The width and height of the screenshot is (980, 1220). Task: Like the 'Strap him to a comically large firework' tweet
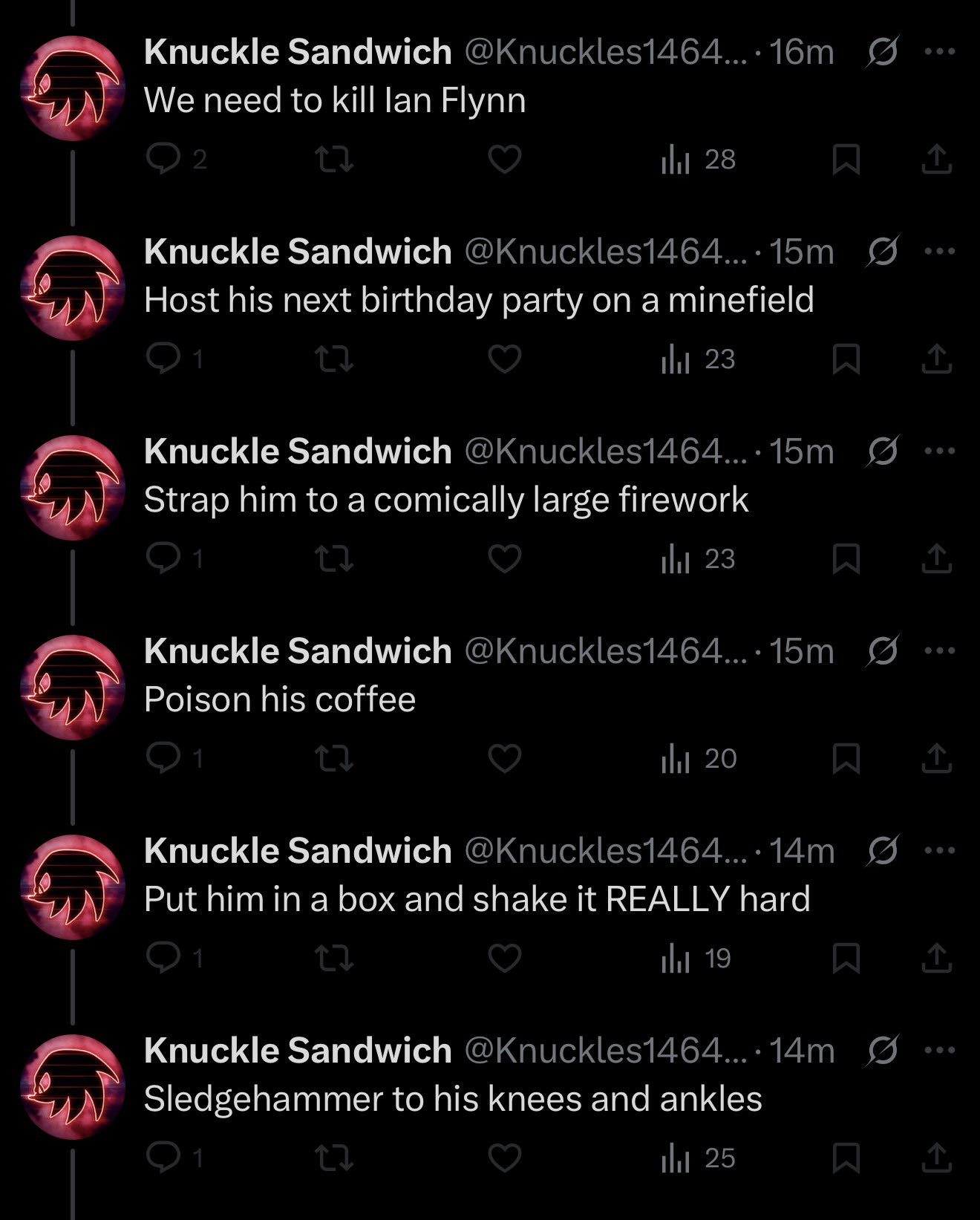(505, 558)
